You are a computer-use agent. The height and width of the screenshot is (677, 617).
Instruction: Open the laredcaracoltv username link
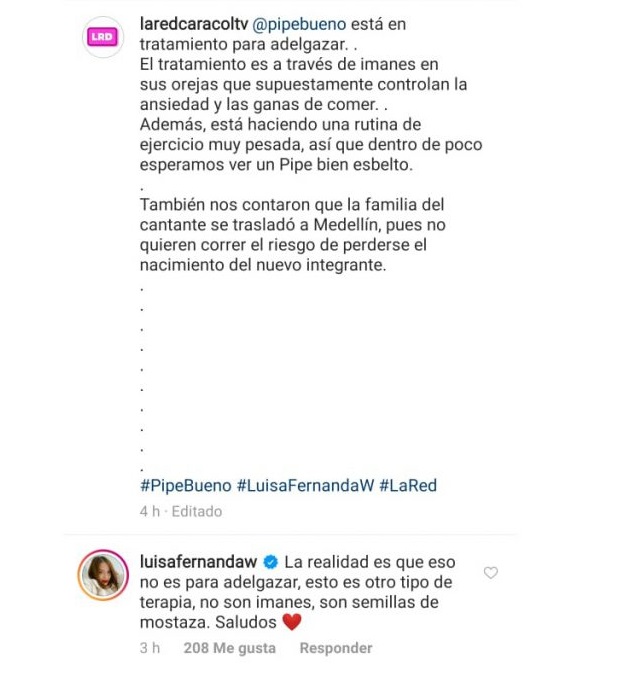click(200, 24)
